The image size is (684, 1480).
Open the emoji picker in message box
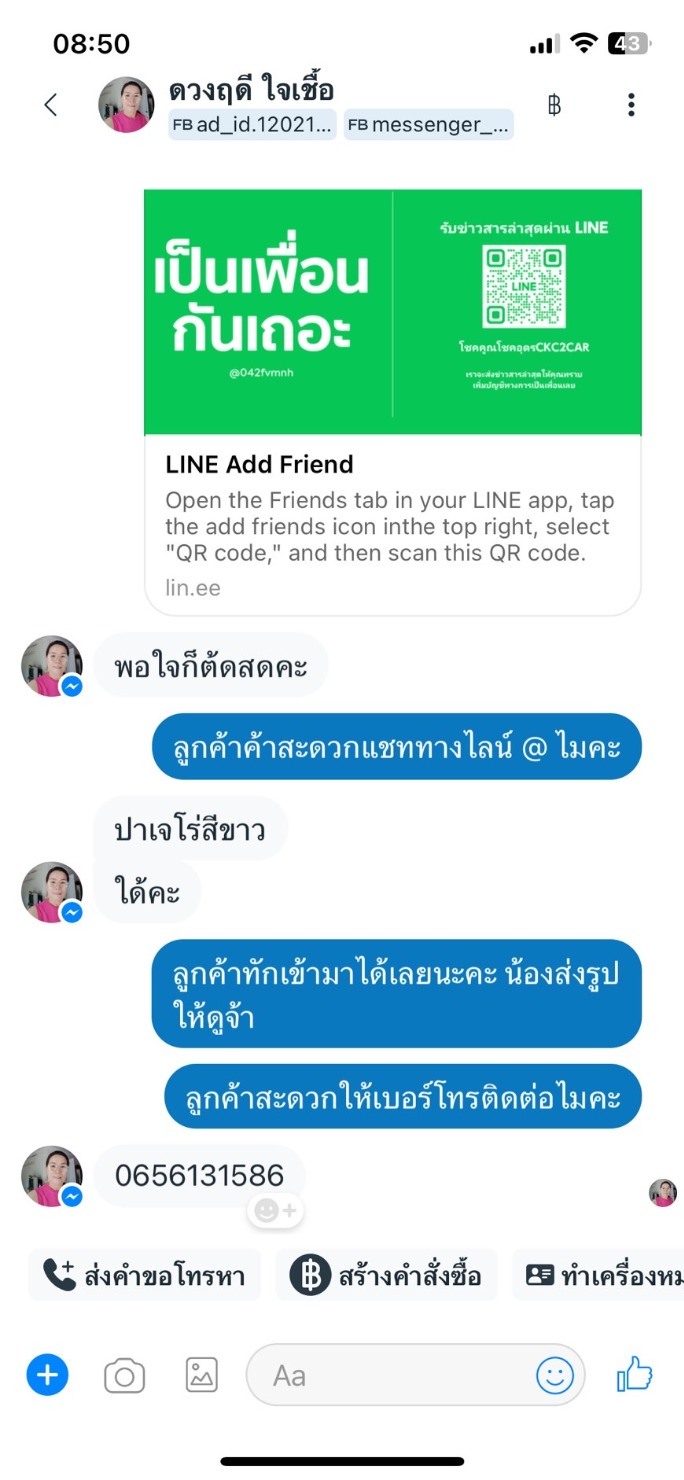(x=555, y=1376)
